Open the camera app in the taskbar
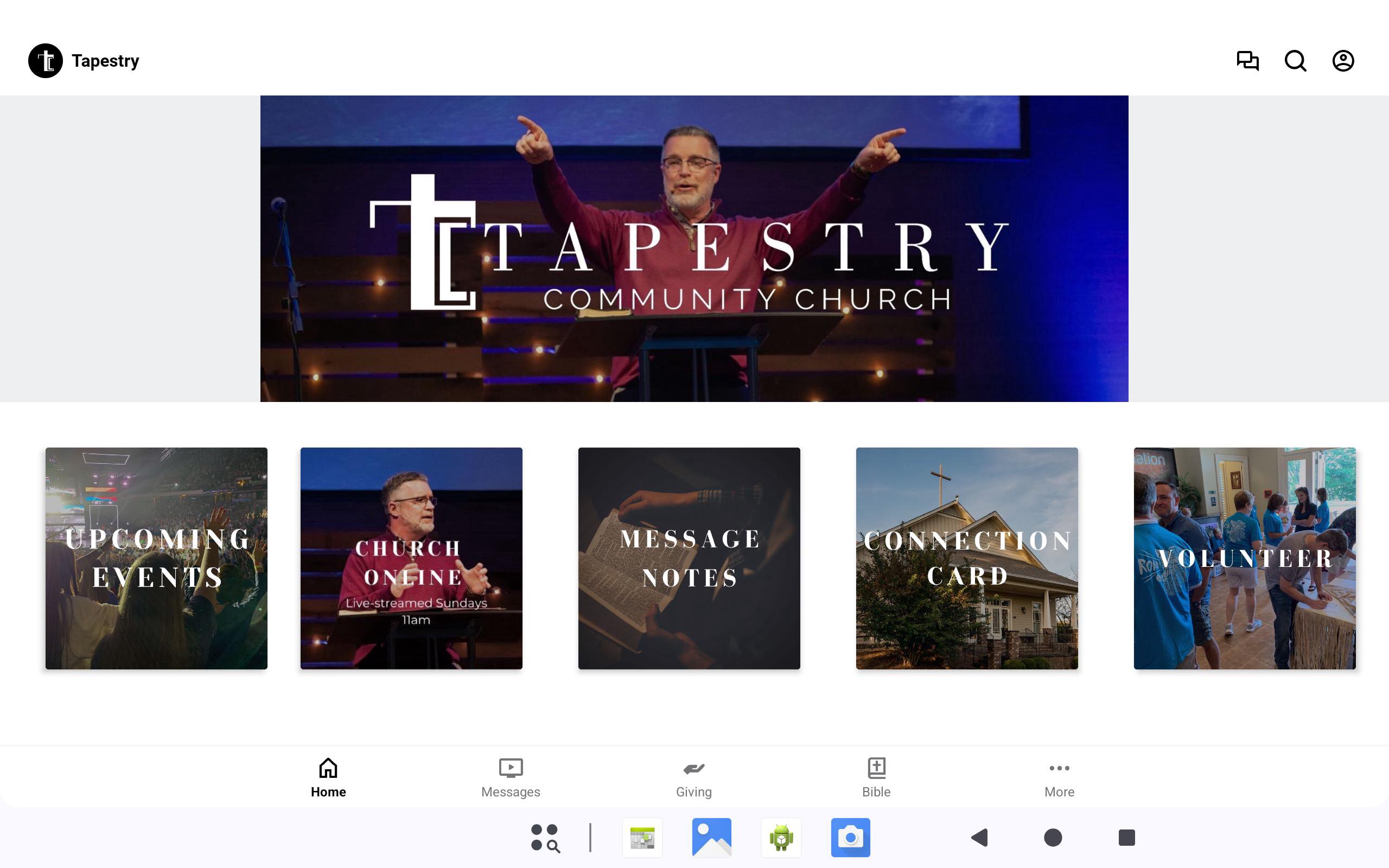This screenshot has height=868, width=1389. point(850,838)
